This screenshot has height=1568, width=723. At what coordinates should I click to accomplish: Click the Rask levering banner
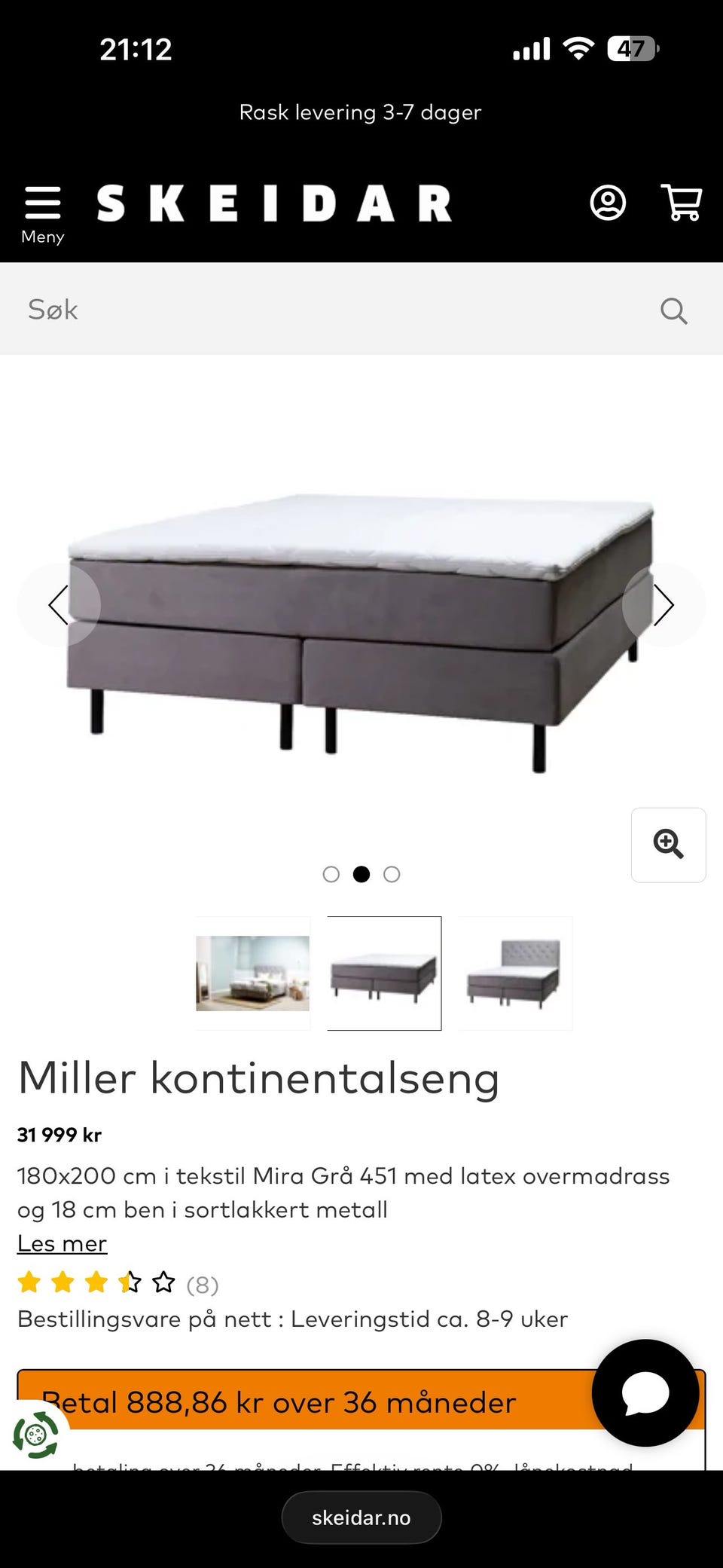[x=361, y=112]
